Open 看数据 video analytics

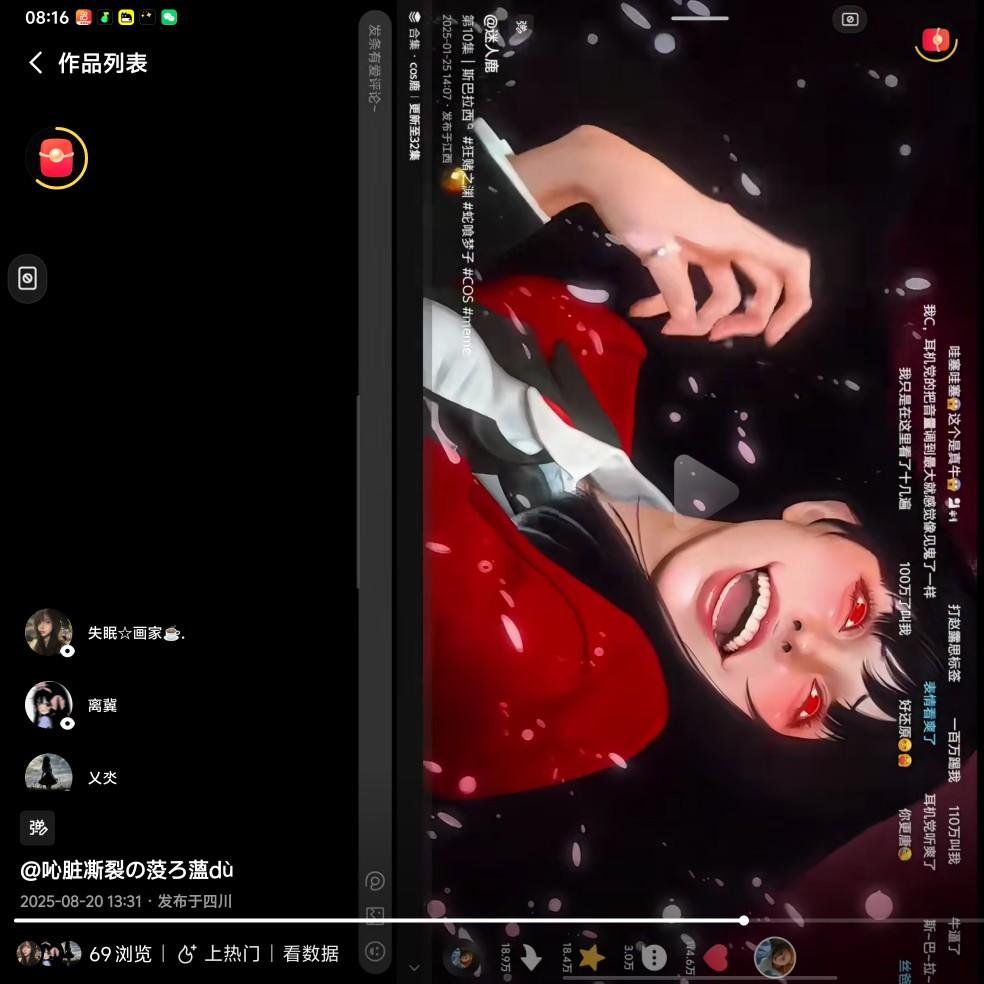click(x=311, y=954)
